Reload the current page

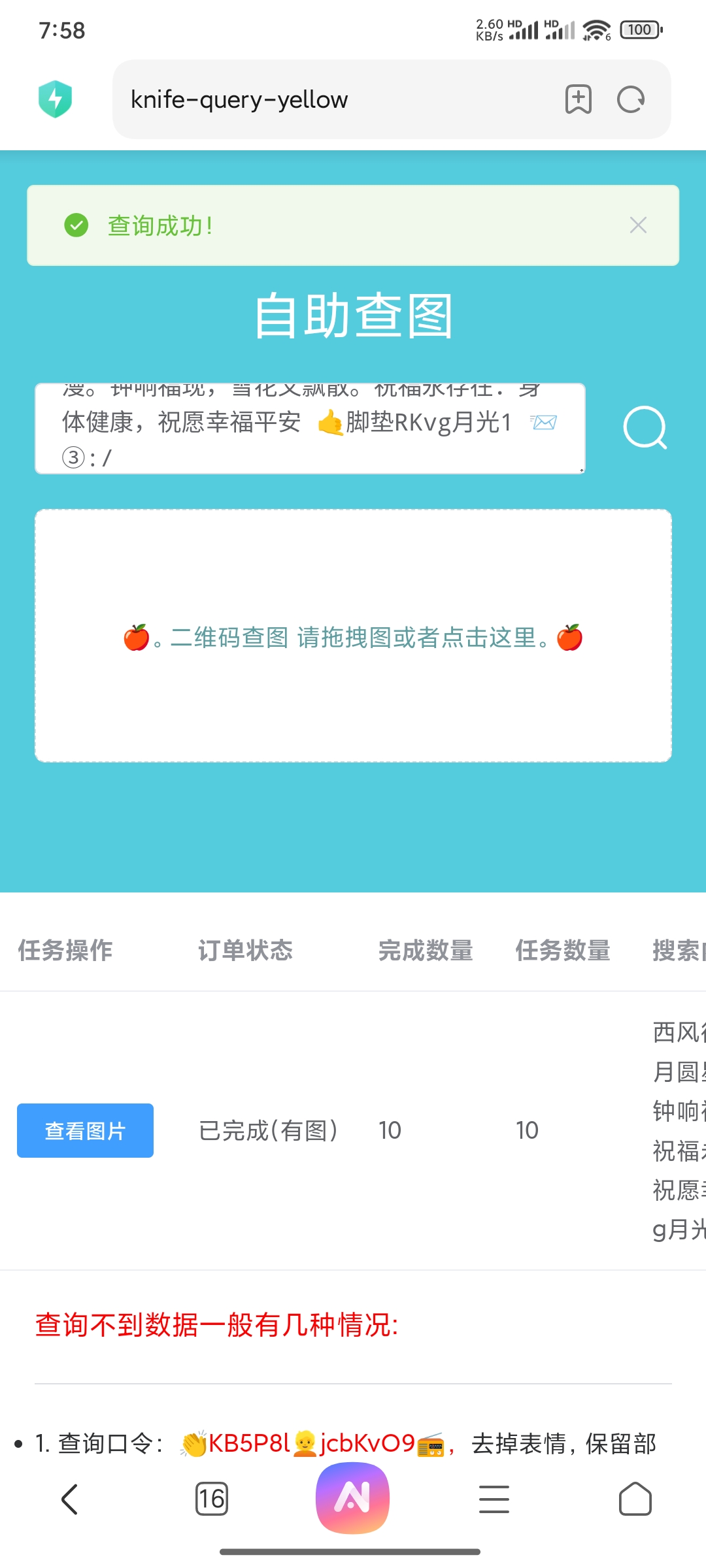pyautogui.click(x=631, y=100)
